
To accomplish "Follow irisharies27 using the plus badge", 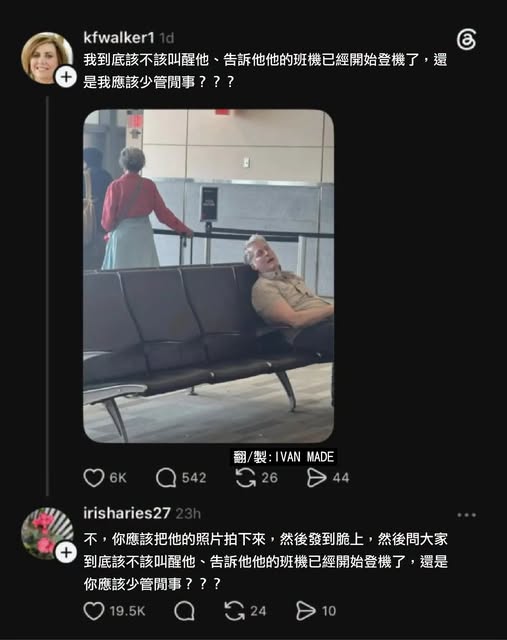I will click(66, 553).
